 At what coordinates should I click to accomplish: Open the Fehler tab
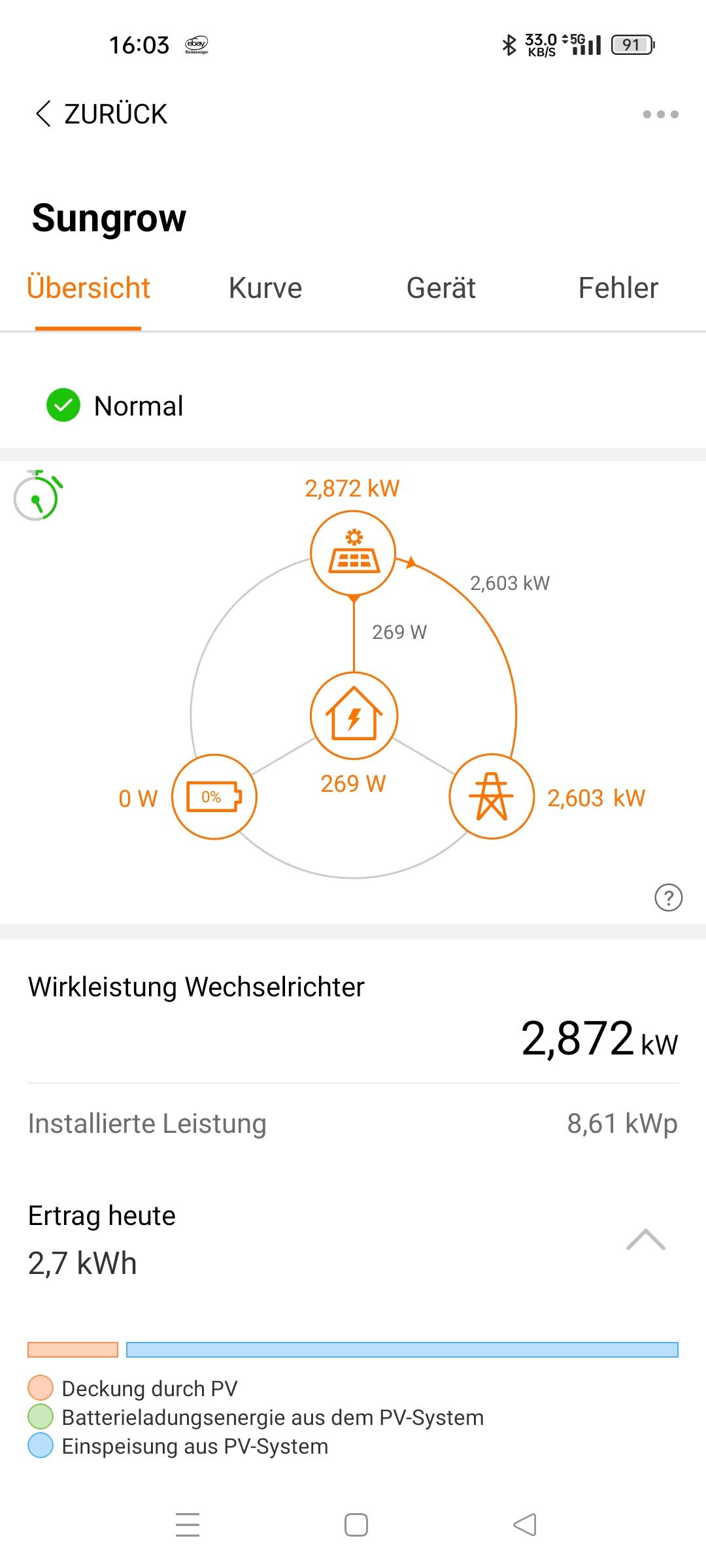pos(618,288)
